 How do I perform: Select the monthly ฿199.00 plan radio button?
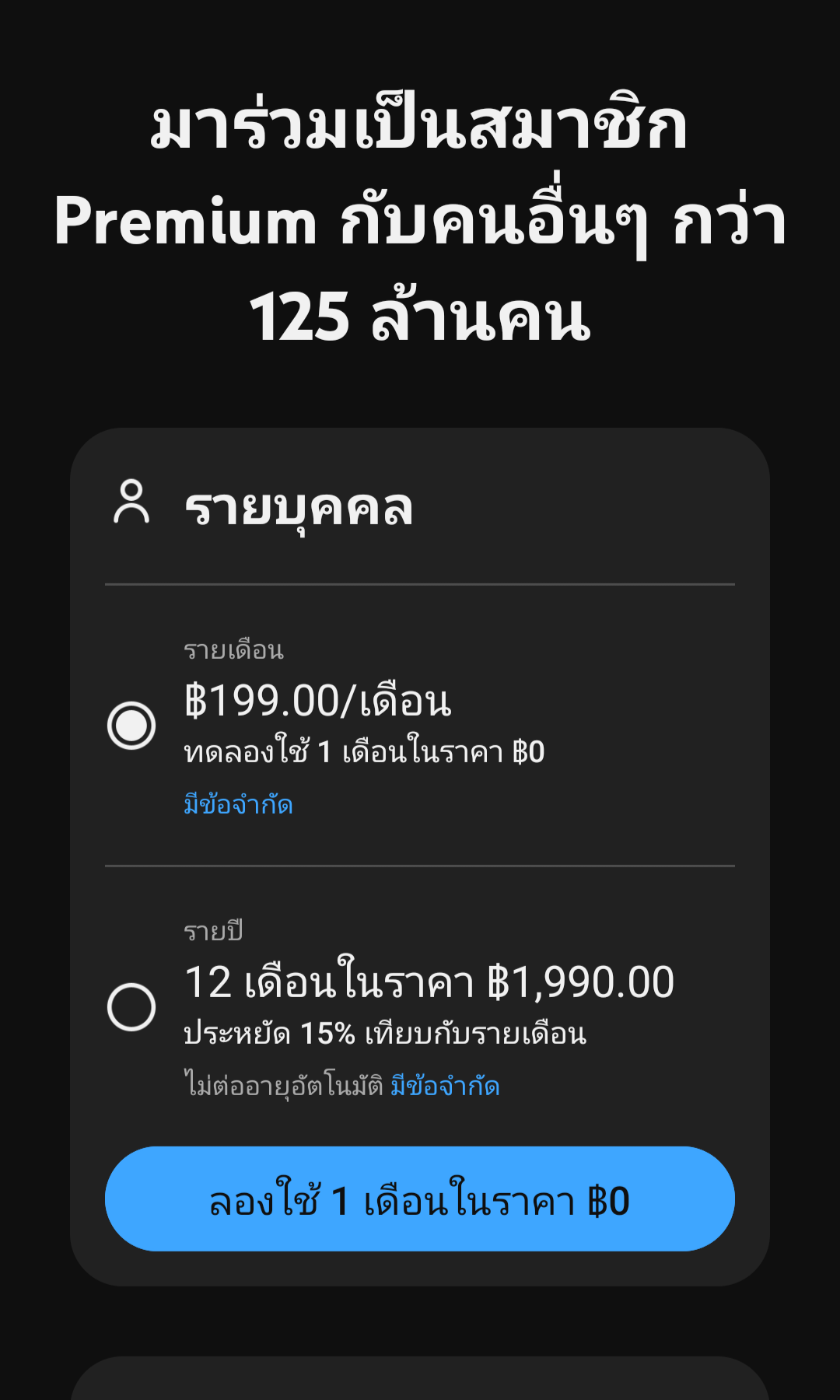coord(131,726)
